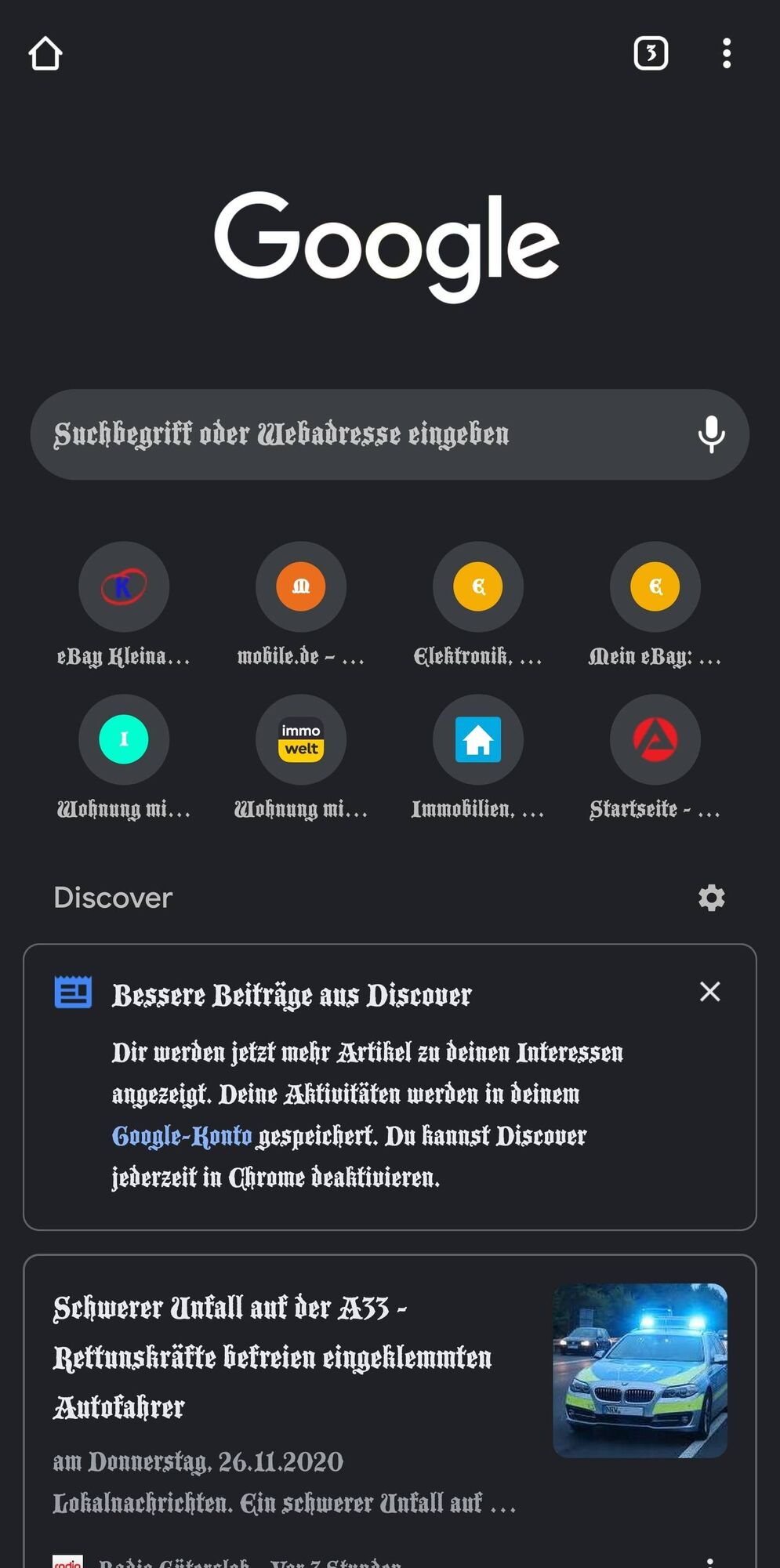Image resolution: width=780 pixels, height=1568 pixels.
Task: Dismiss the Bessere Beiträge aus Discover card
Action: (709, 992)
